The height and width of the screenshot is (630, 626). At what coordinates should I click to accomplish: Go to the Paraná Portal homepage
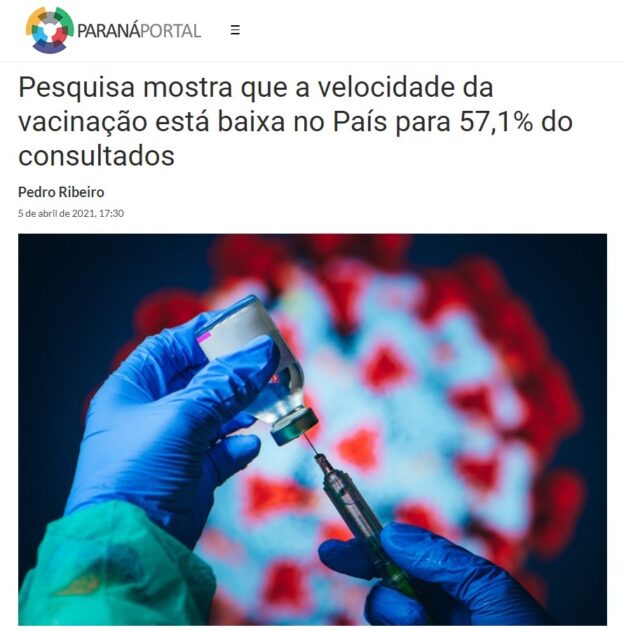click(112, 30)
